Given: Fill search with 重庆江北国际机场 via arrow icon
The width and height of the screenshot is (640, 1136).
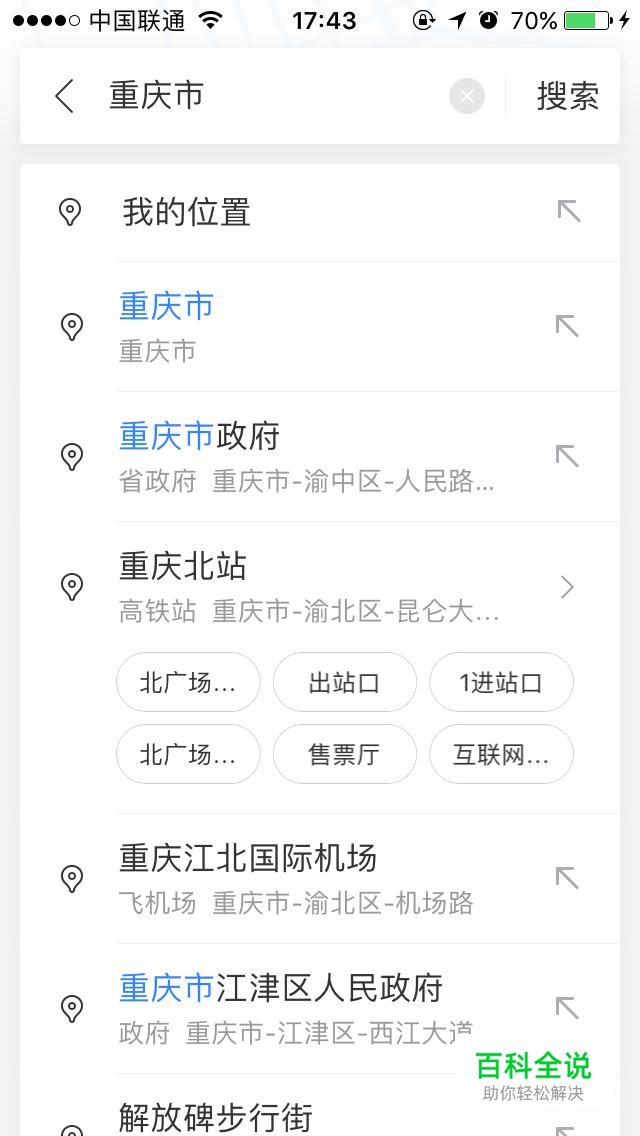Looking at the screenshot, I should tap(568, 878).
